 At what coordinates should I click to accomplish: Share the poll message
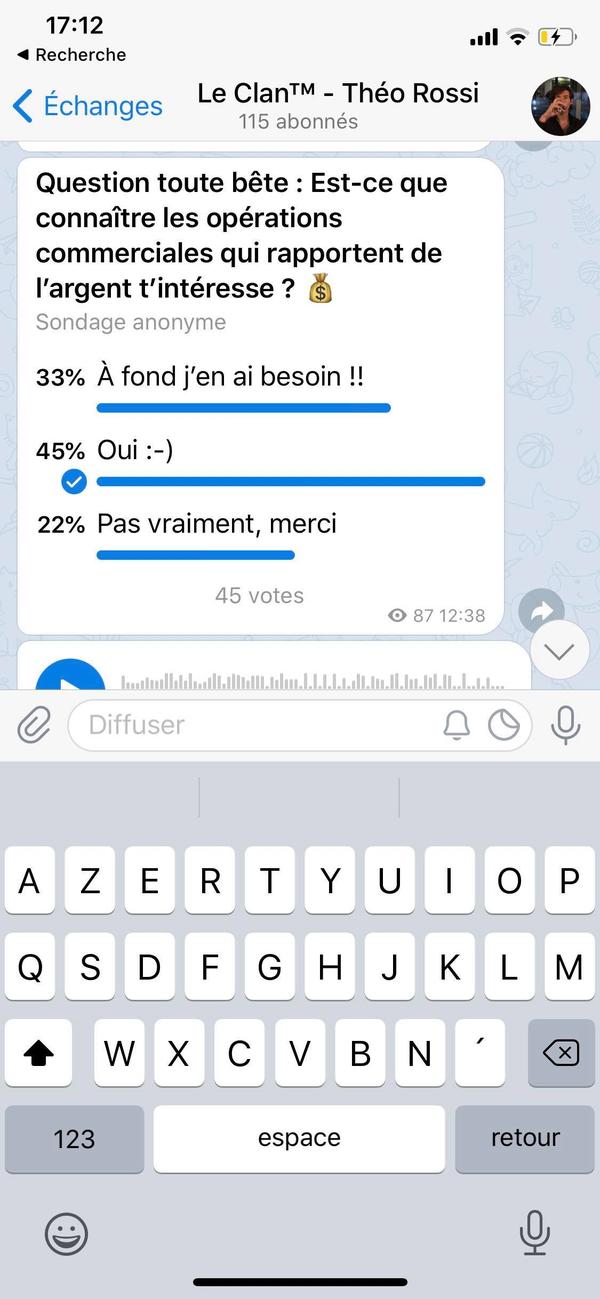coord(542,611)
